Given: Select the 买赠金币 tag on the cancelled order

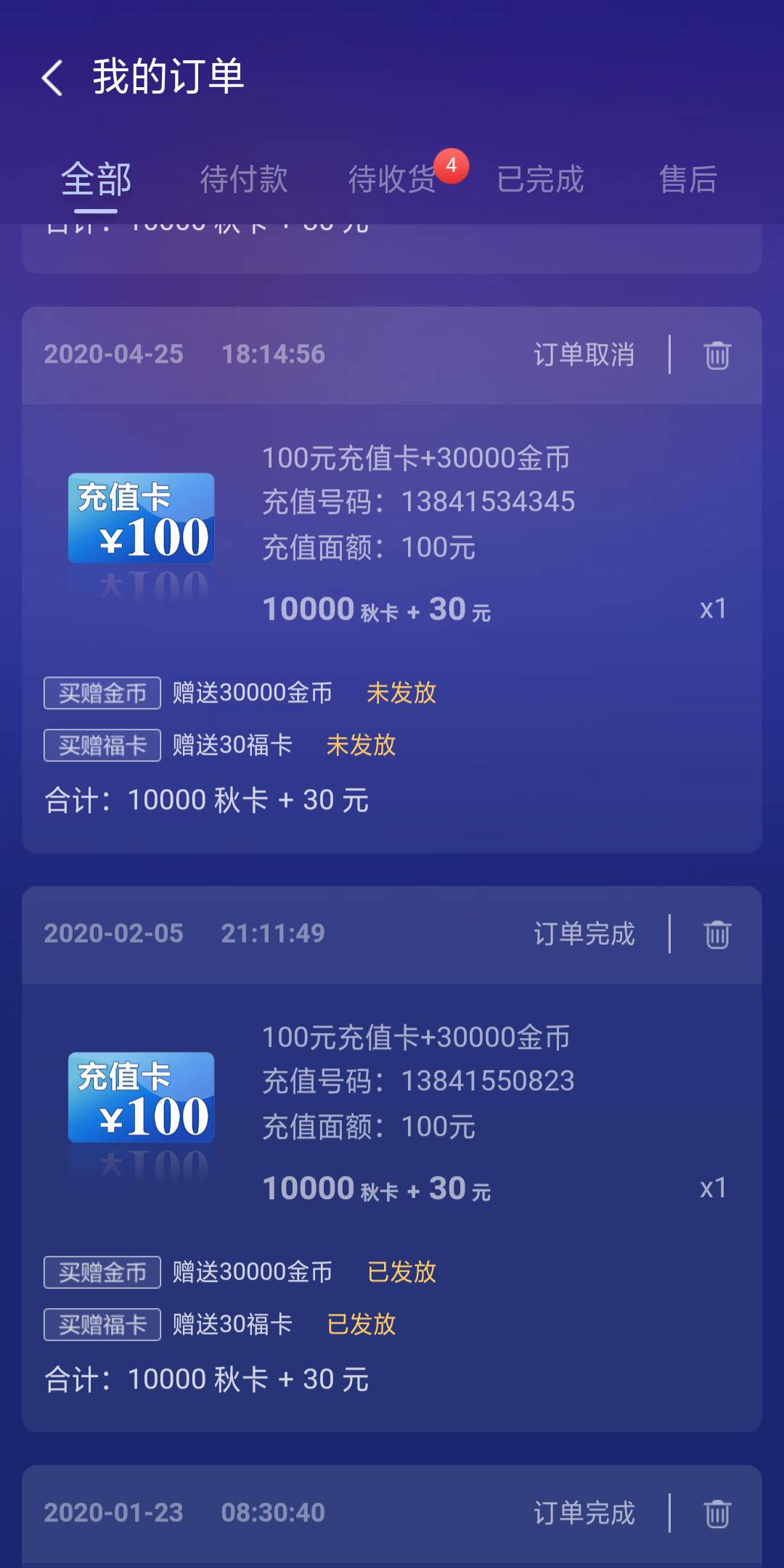Looking at the screenshot, I should (101, 693).
